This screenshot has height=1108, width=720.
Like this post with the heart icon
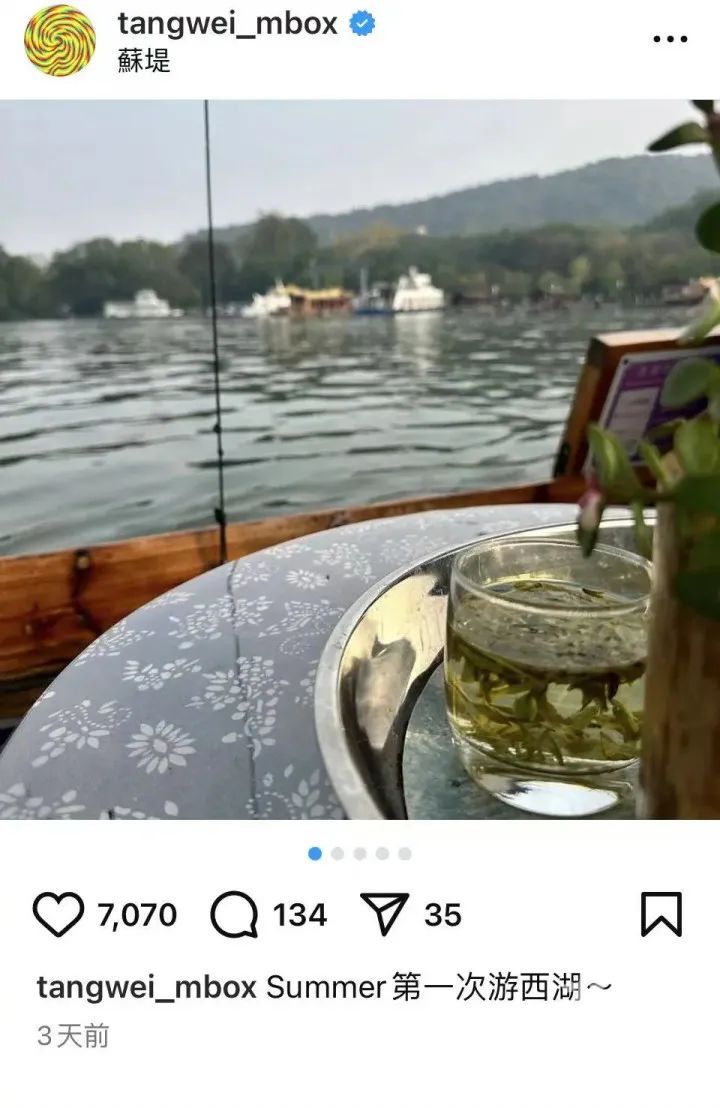[58, 914]
